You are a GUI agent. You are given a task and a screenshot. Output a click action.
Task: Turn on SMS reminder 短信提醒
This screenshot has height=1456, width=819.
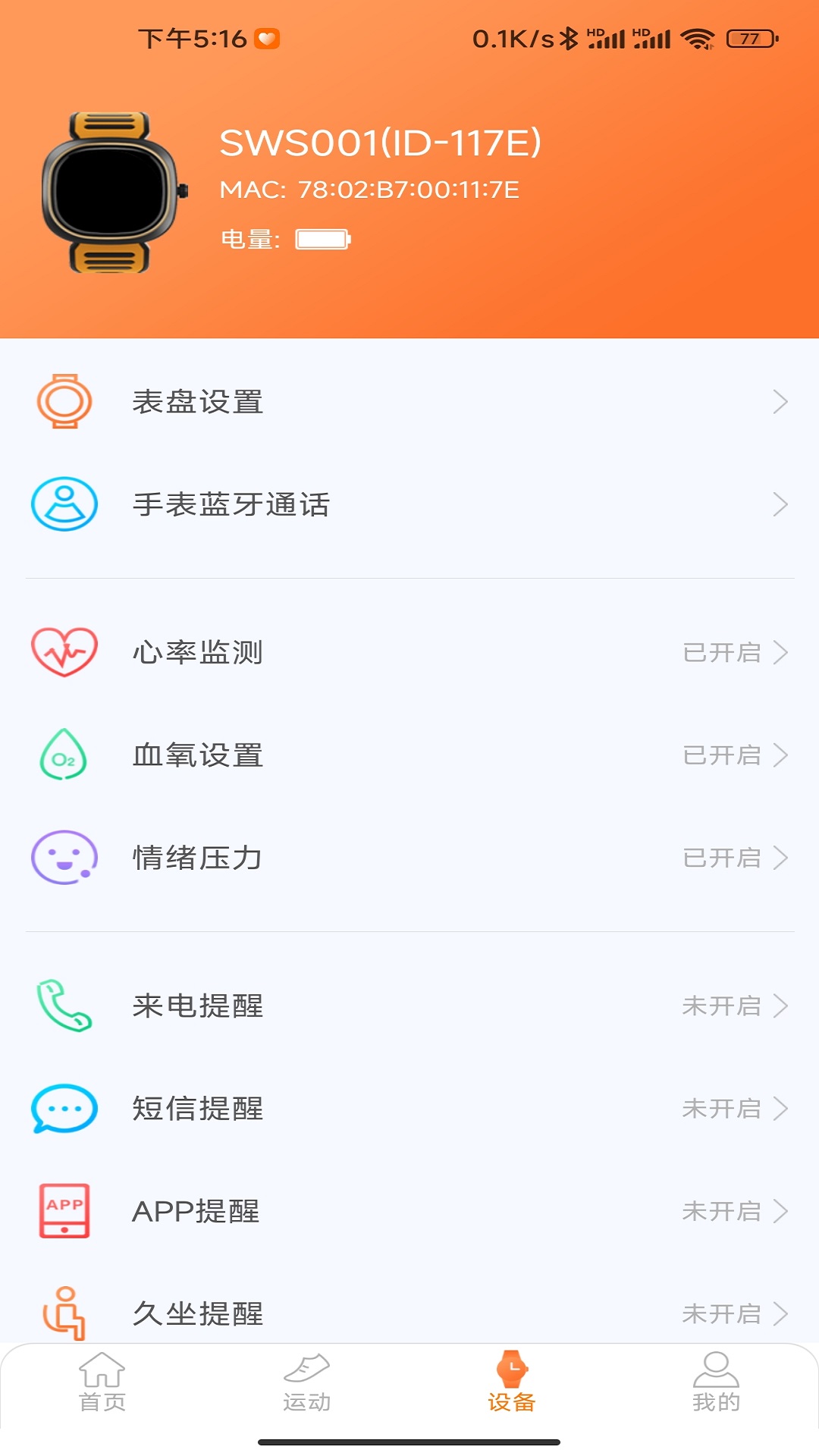click(x=409, y=1109)
